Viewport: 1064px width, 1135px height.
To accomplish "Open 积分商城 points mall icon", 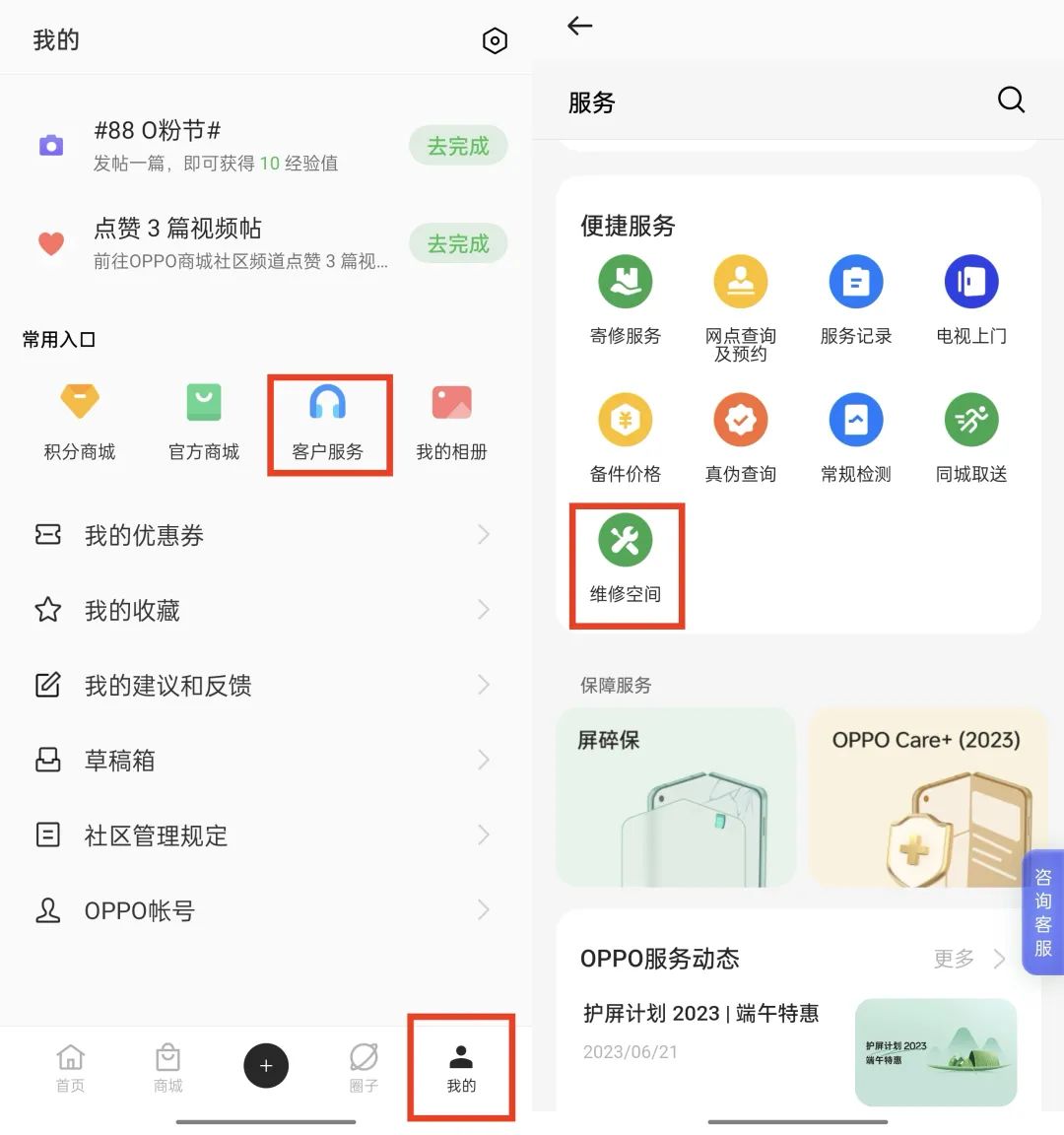I will 79,419.
